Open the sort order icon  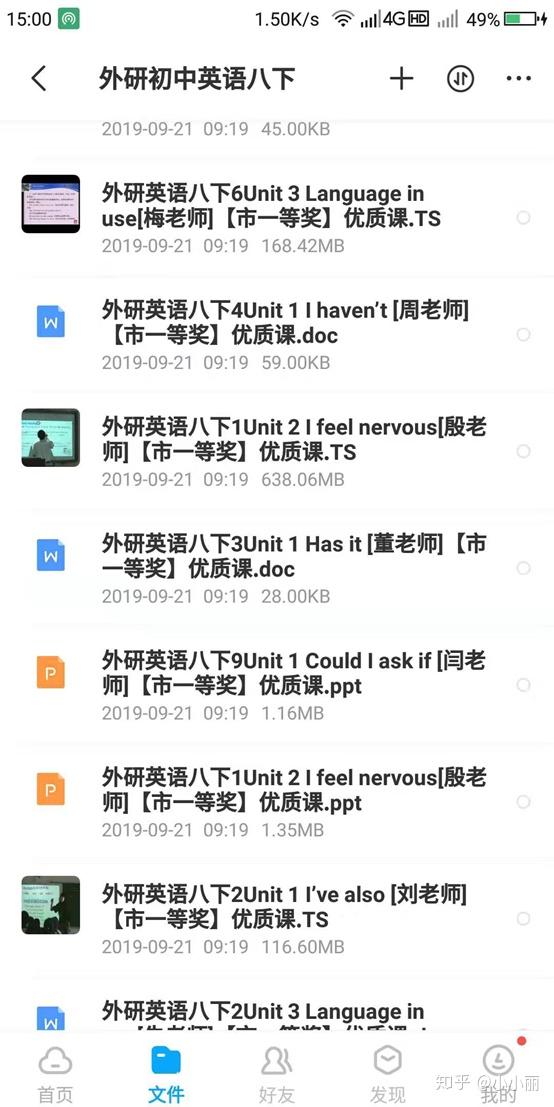tap(460, 78)
